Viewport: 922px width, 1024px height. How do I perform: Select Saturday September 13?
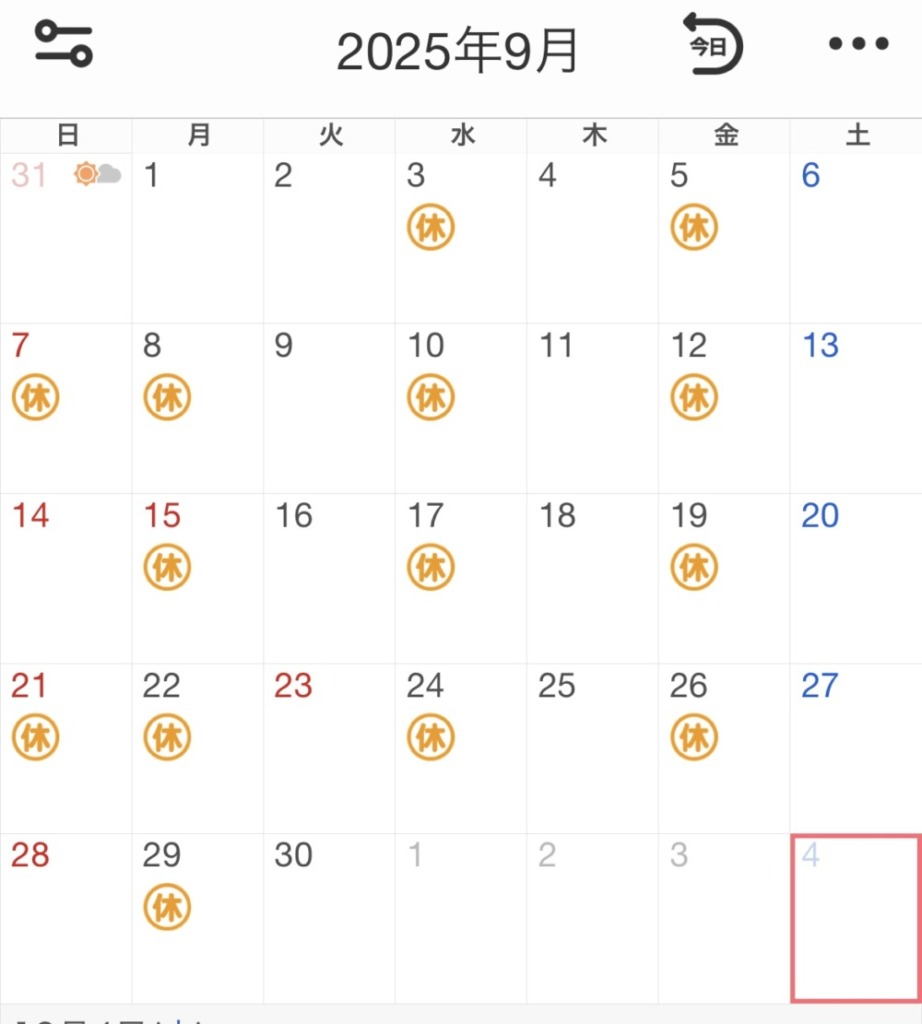pyautogui.click(x=855, y=407)
